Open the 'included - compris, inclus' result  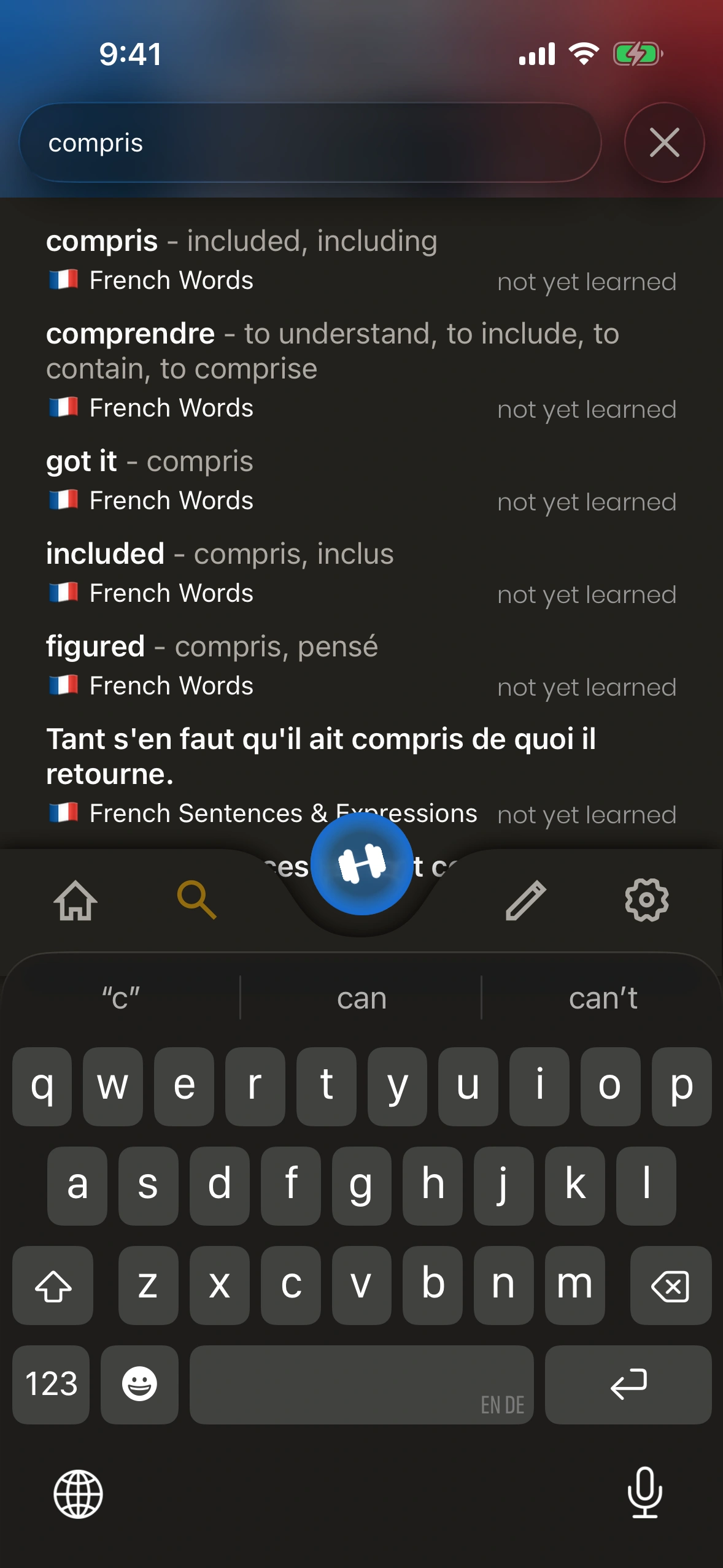tap(361, 572)
